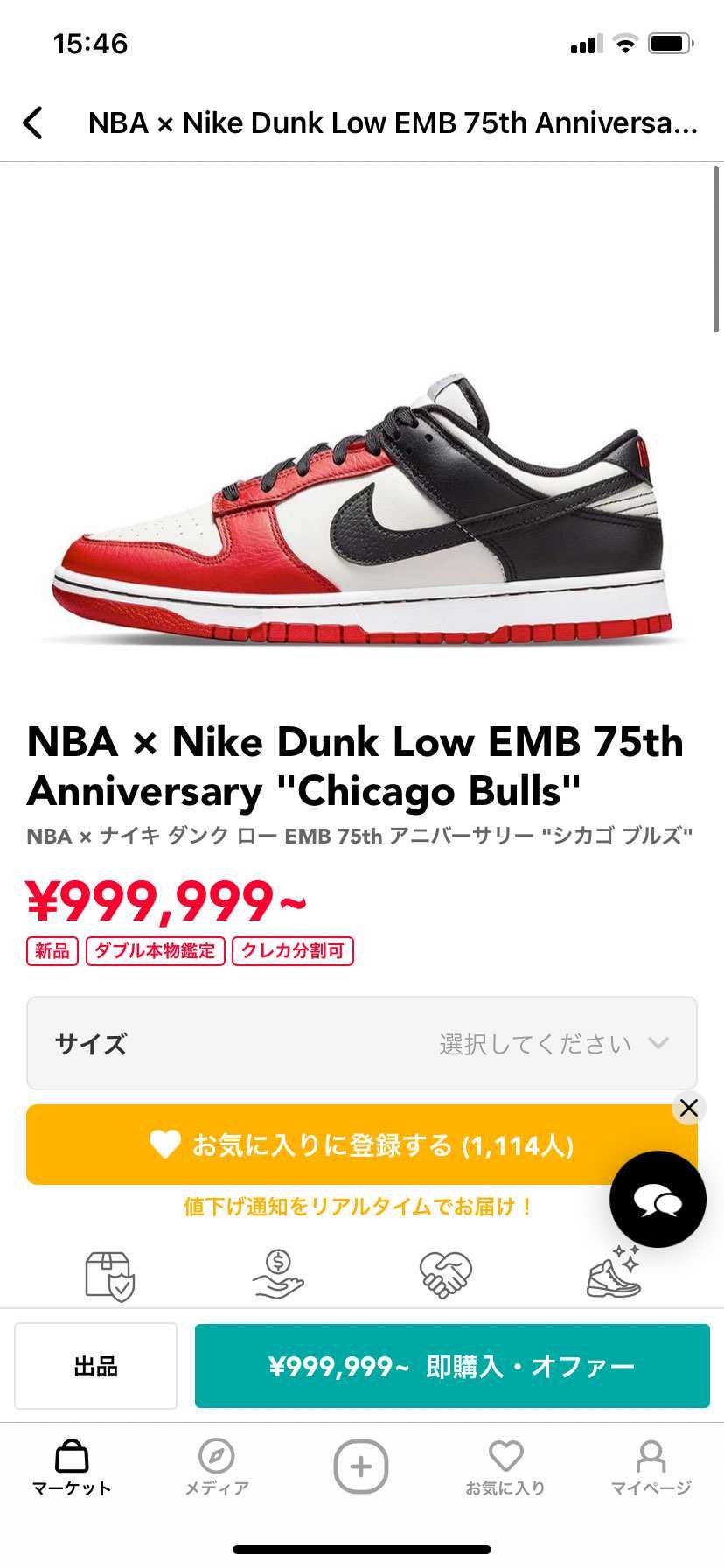Viewport: 724px width, 1568px height.
Task: Tap the heart on お気に入り tab
Action: [506, 1452]
